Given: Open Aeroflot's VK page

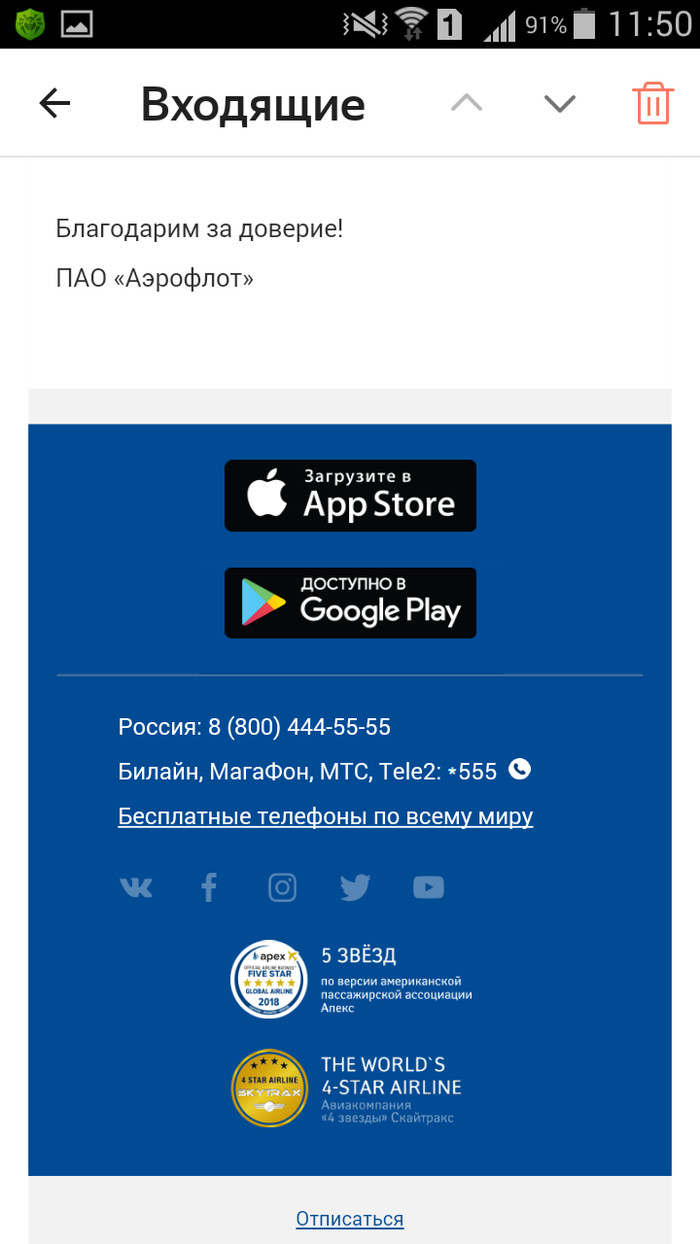Looking at the screenshot, I should click(x=136, y=887).
